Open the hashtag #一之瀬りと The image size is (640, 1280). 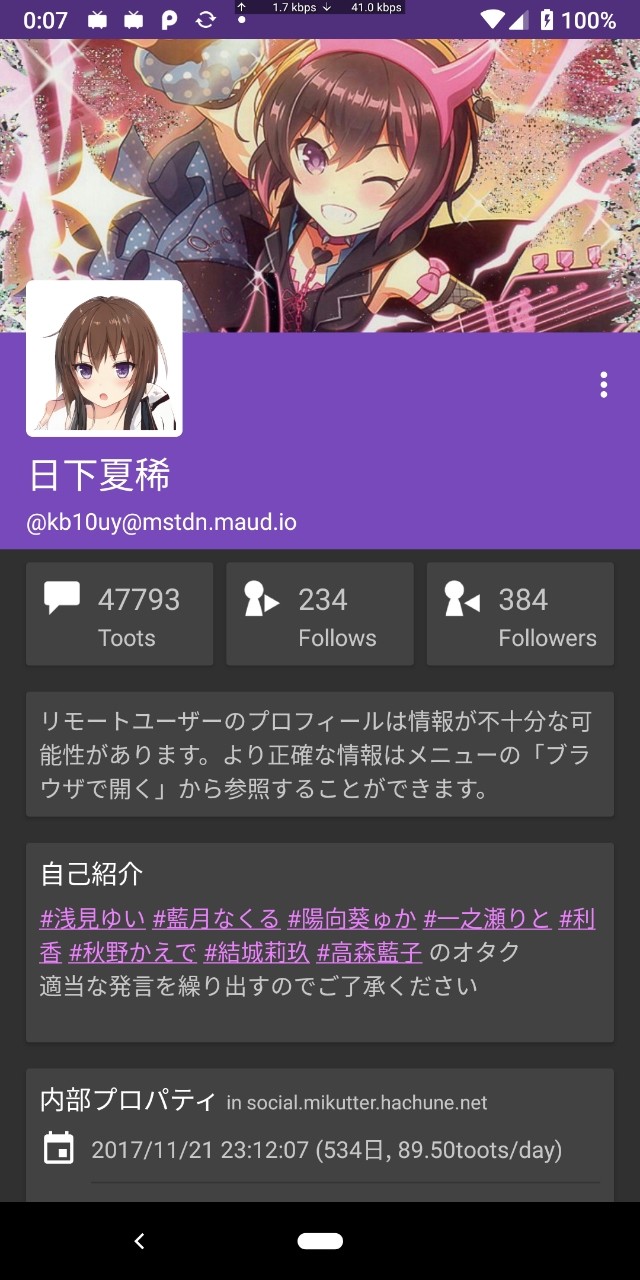pos(487,919)
